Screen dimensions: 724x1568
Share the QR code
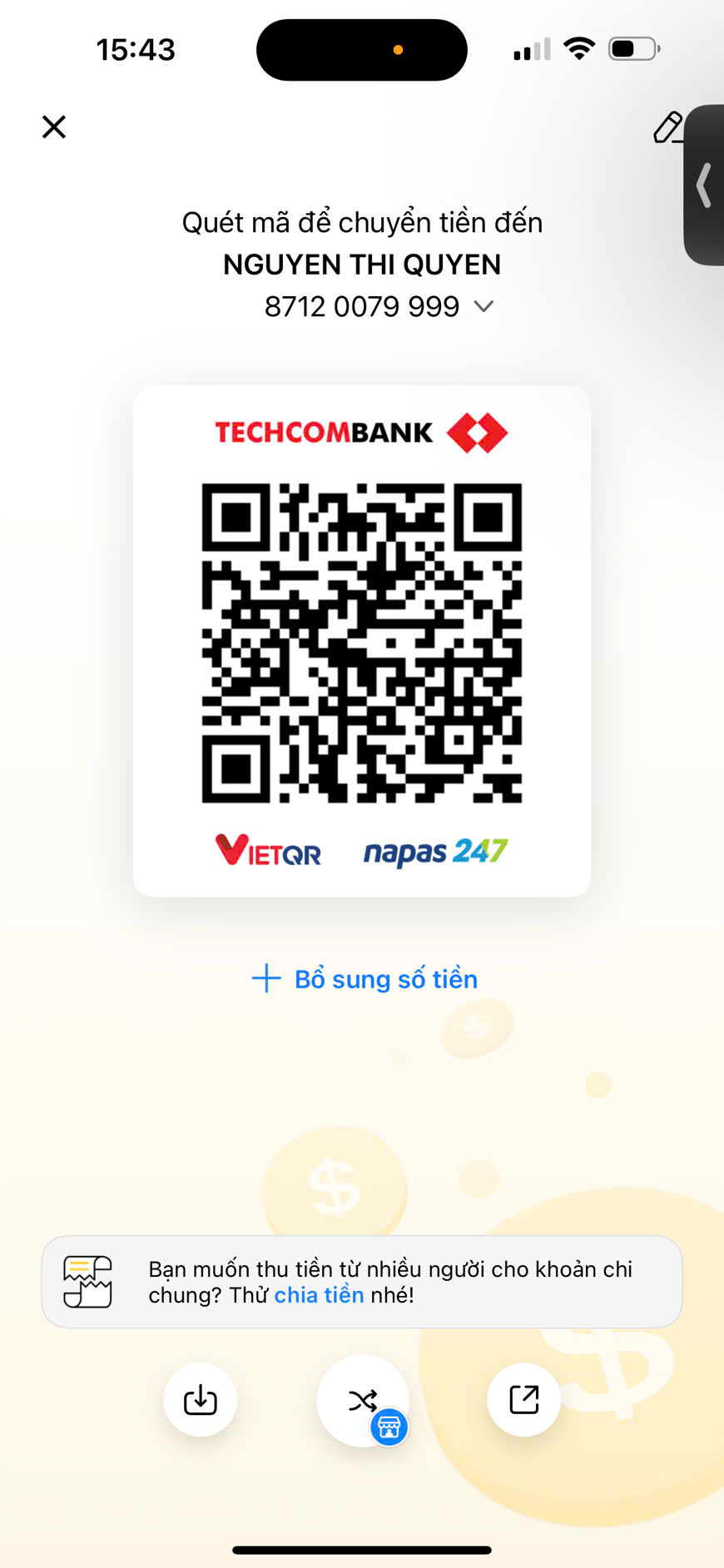(523, 1400)
